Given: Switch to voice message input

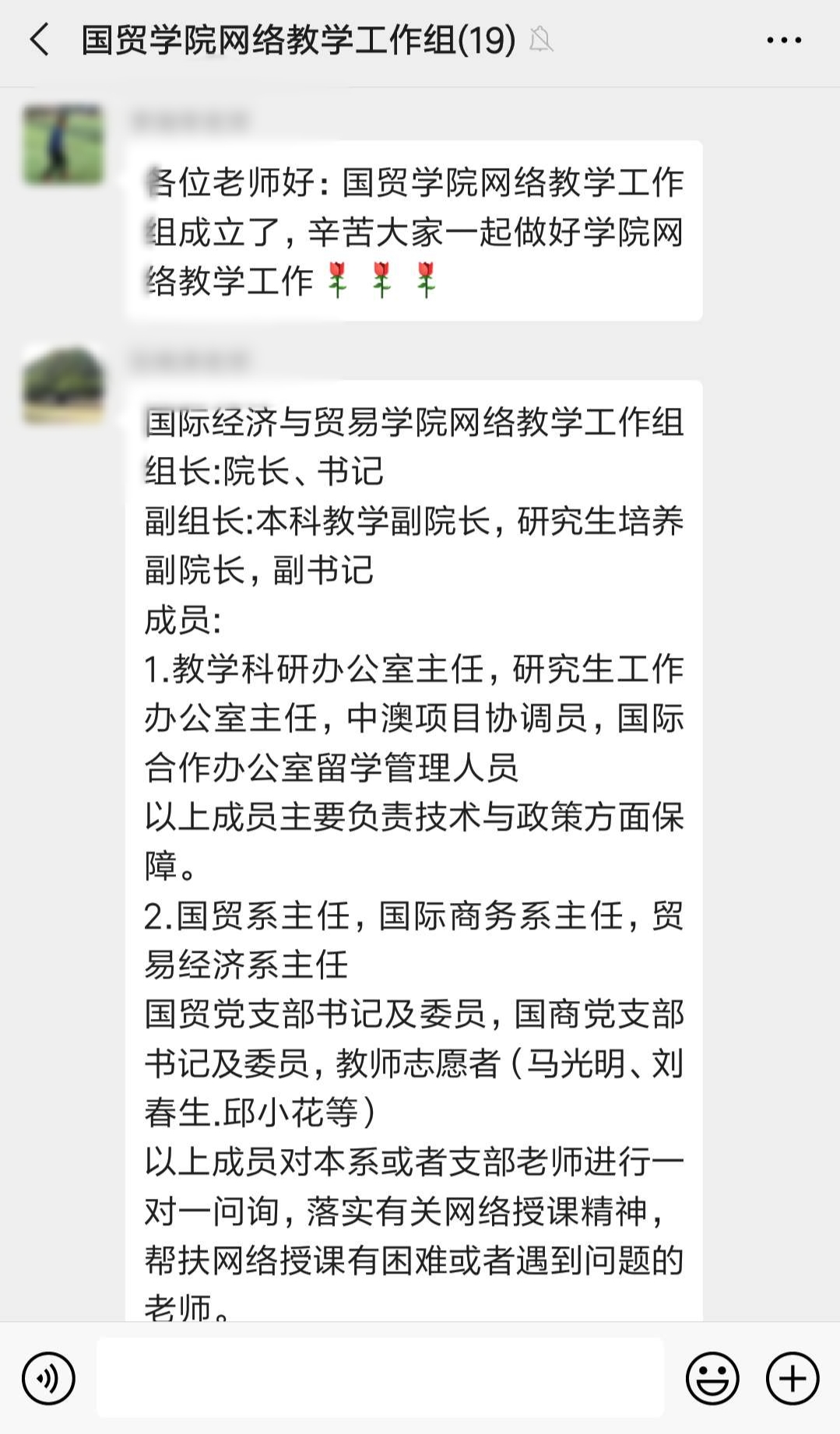Looking at the screenshot, I should pyautogui.click(x=48, y=1379).
